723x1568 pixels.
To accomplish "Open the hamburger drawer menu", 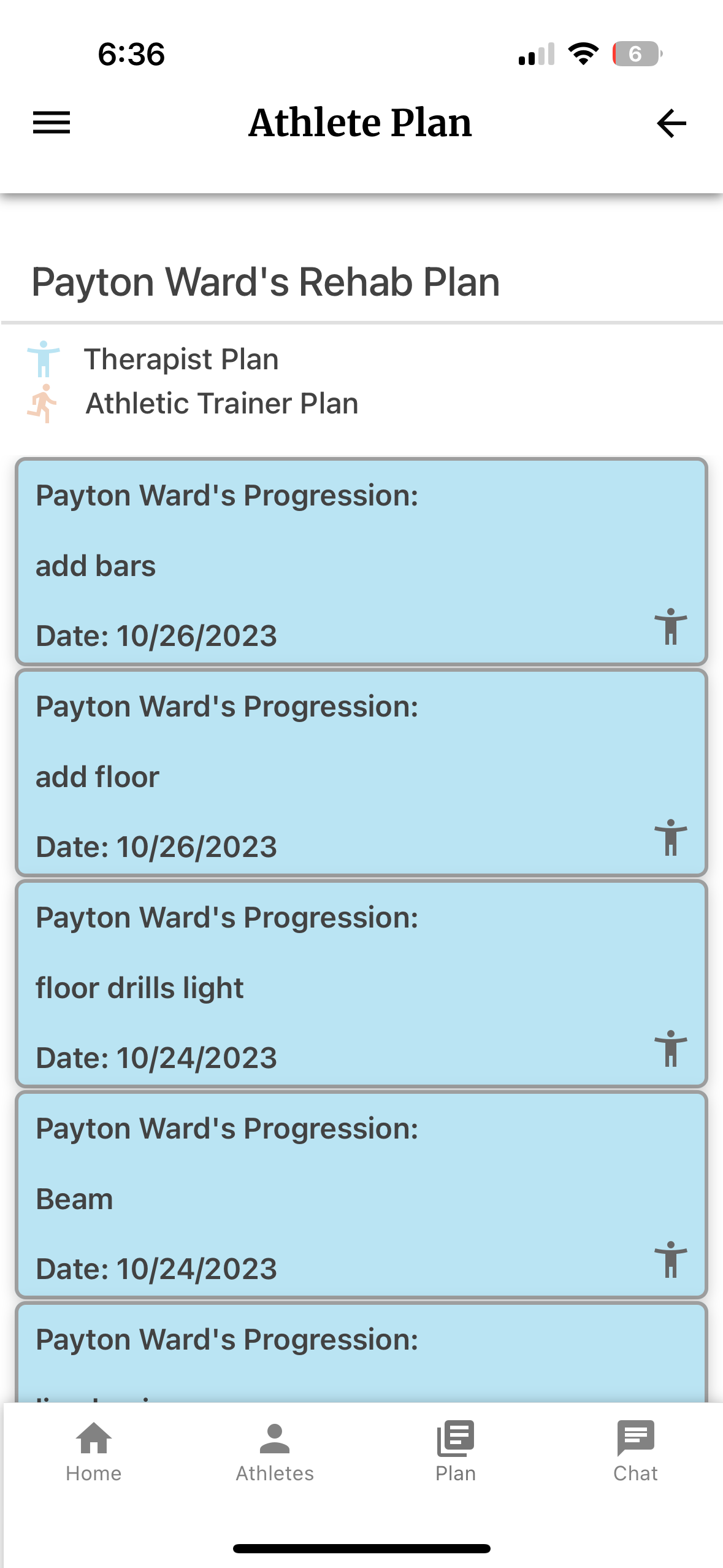I will [52, 123].
